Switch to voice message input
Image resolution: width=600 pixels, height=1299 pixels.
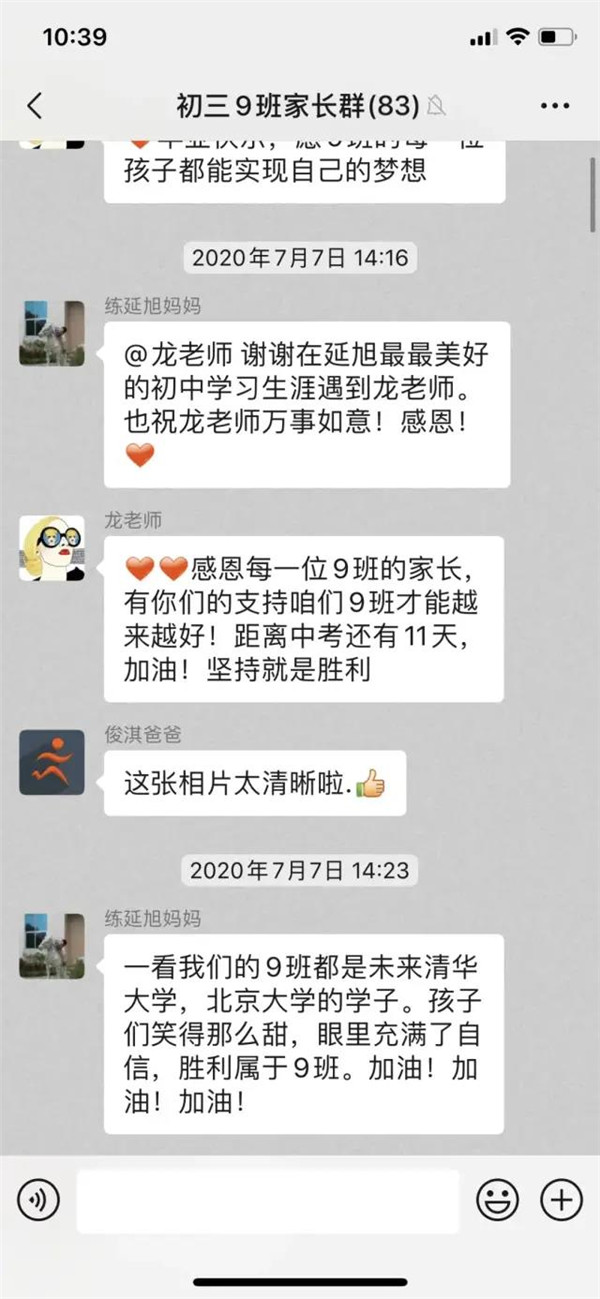(38, 1198)
